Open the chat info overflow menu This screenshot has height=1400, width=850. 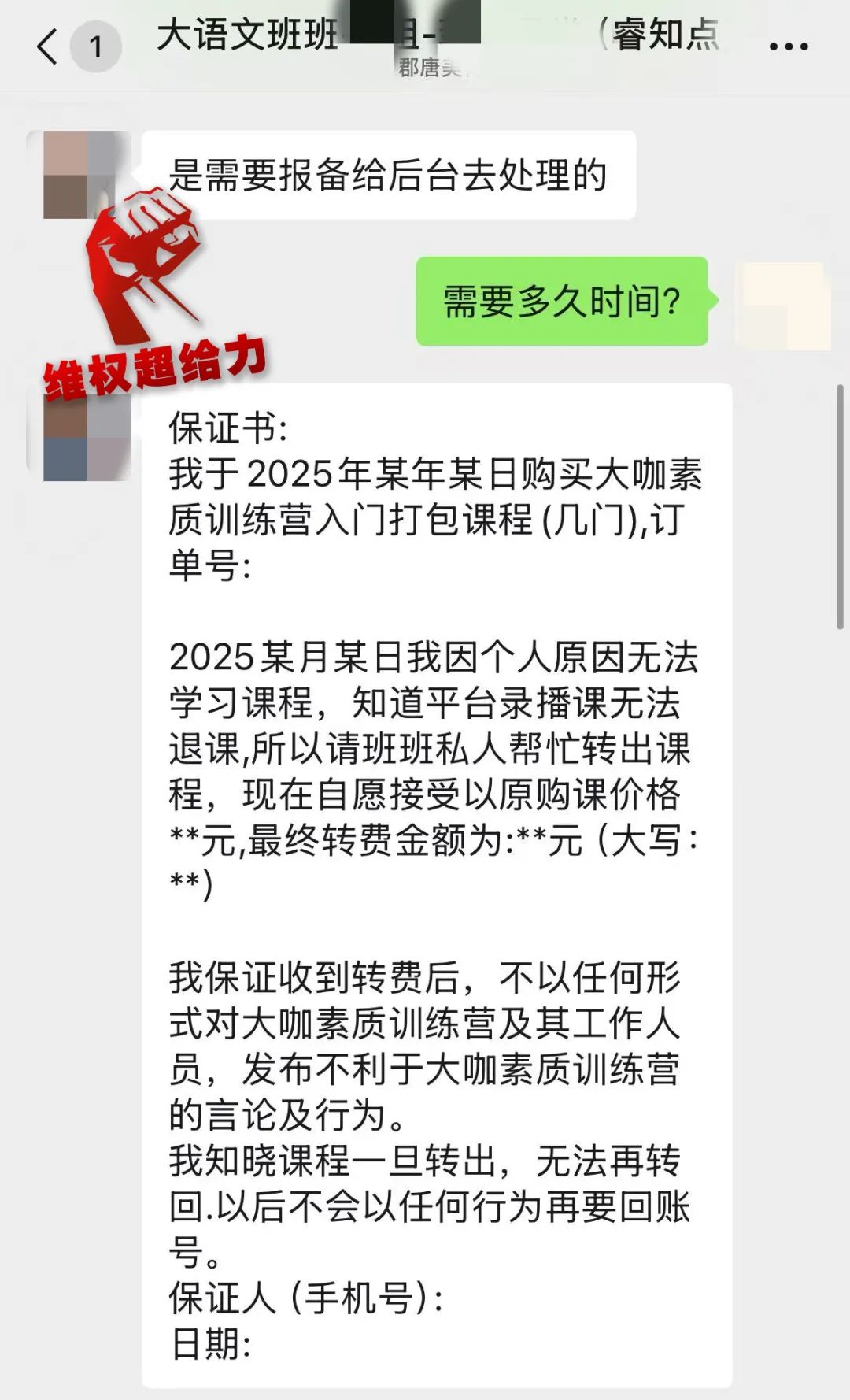click(788, 46)
